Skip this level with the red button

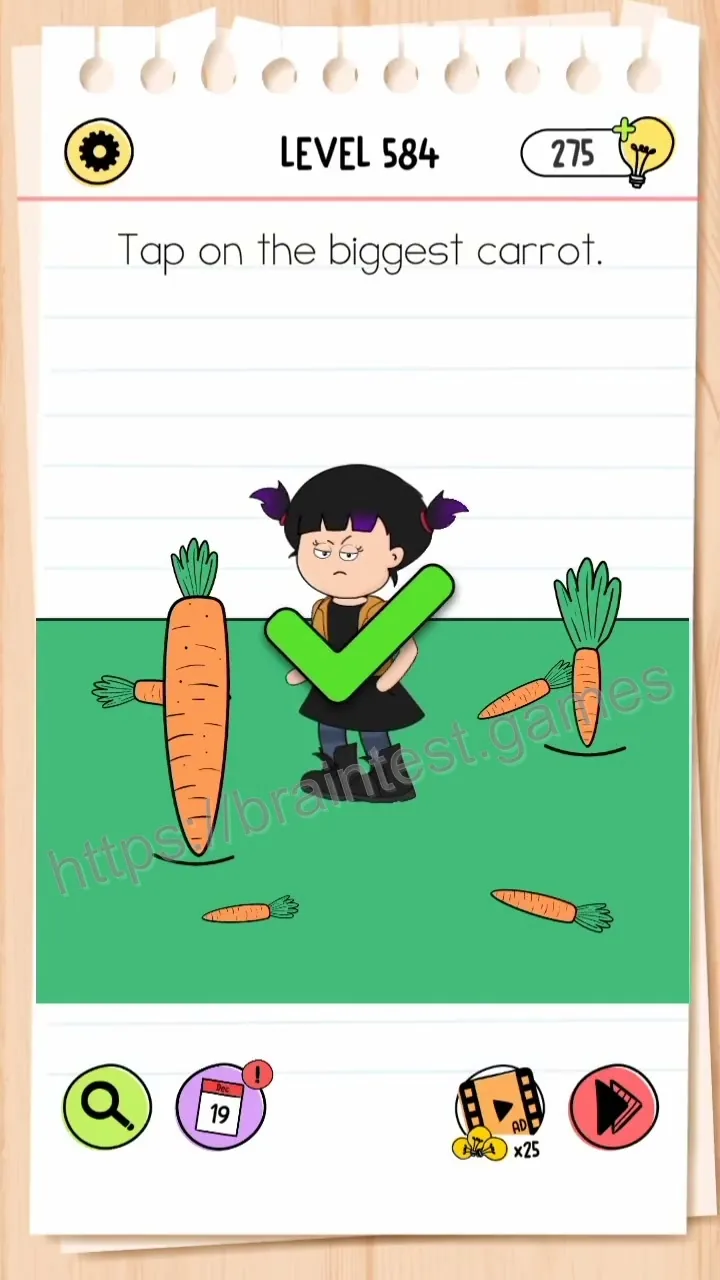[x=614, y=1106]
